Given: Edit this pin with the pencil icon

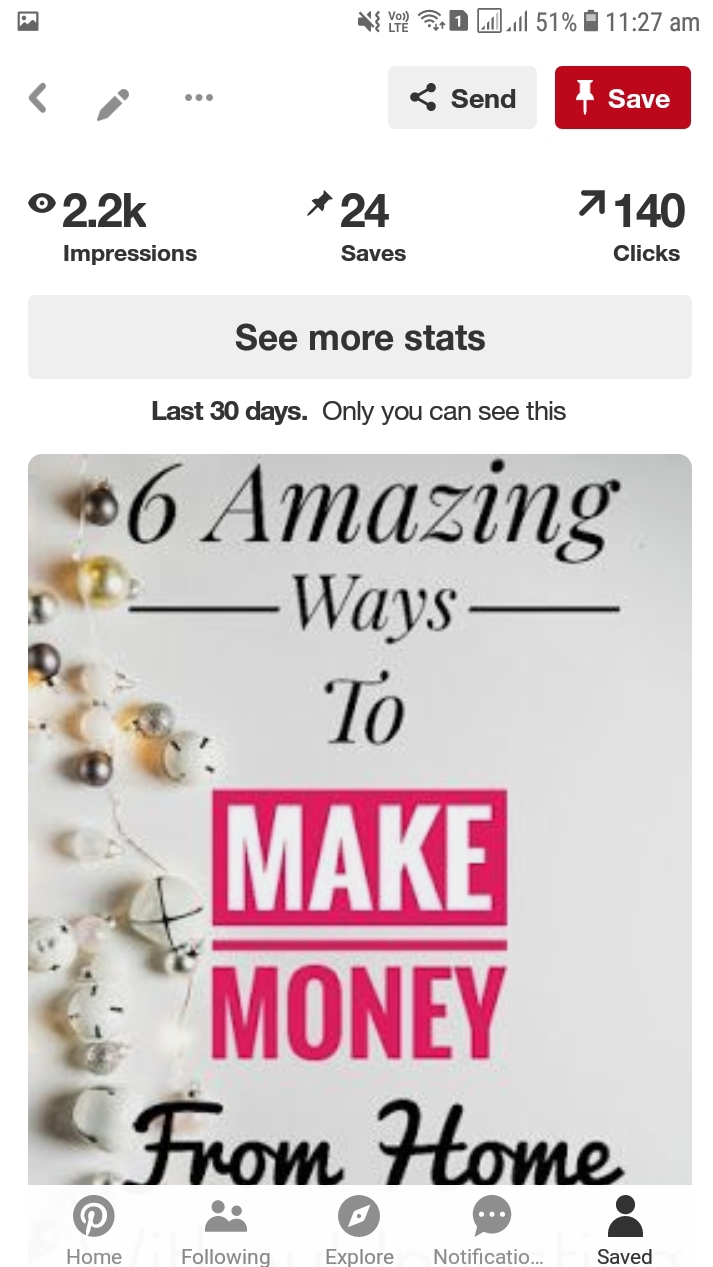Looking at the screenshot, I should pos(113,102).
